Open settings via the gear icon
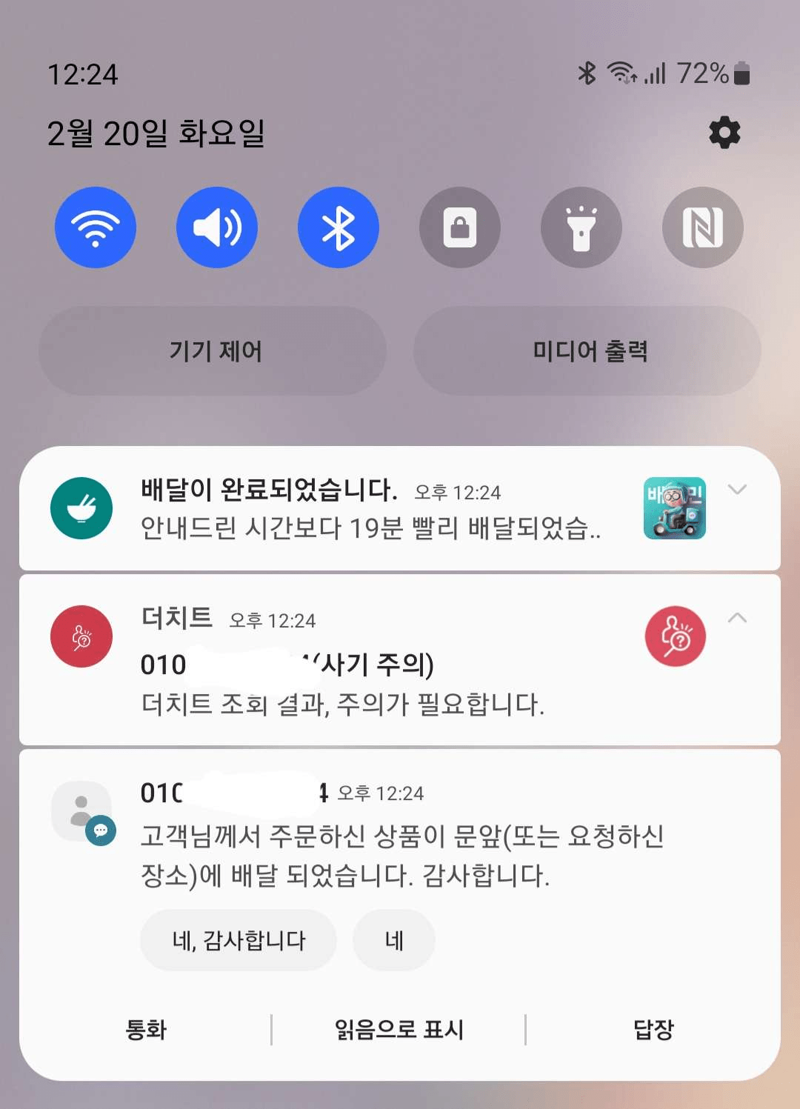The height and width of the screenshot is (1109, 800). click(x=724, y=132)
